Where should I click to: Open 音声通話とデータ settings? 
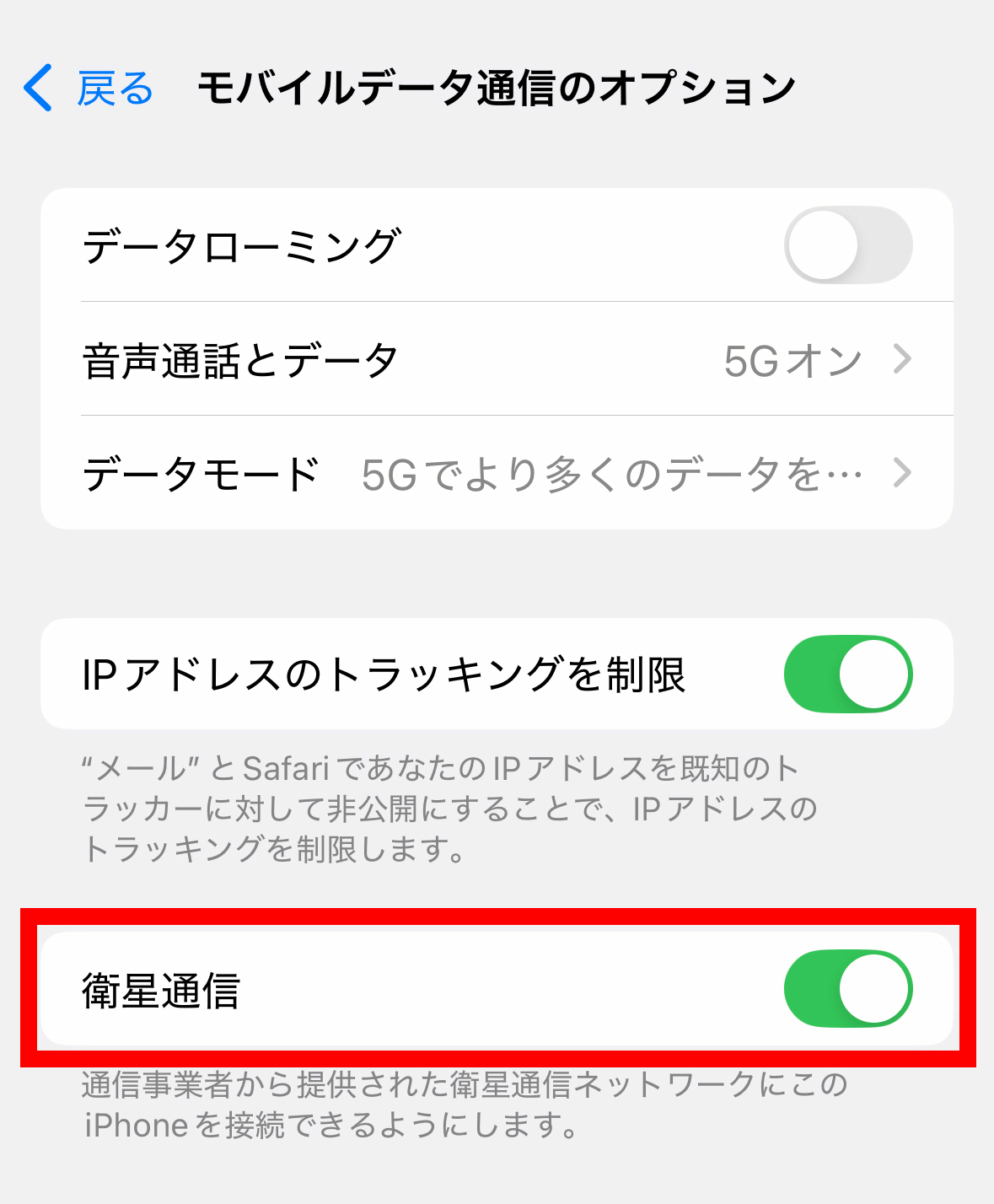[497, 360]
